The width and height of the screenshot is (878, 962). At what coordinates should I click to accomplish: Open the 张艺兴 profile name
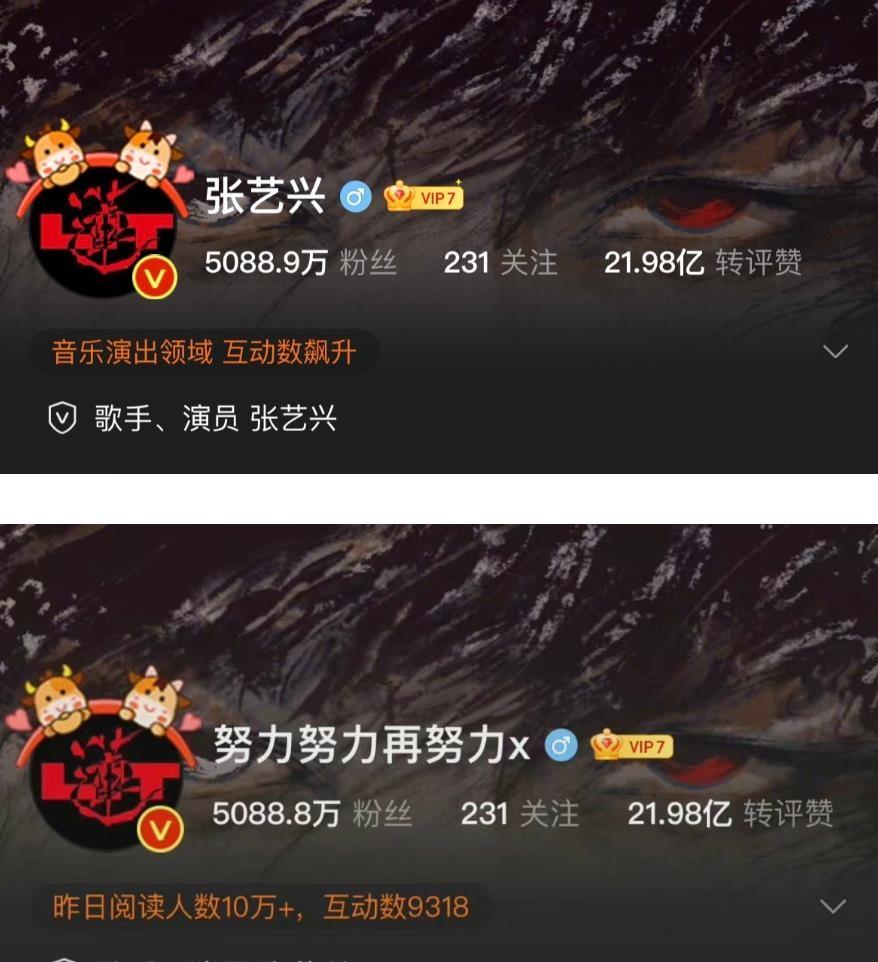coord(265,196)
